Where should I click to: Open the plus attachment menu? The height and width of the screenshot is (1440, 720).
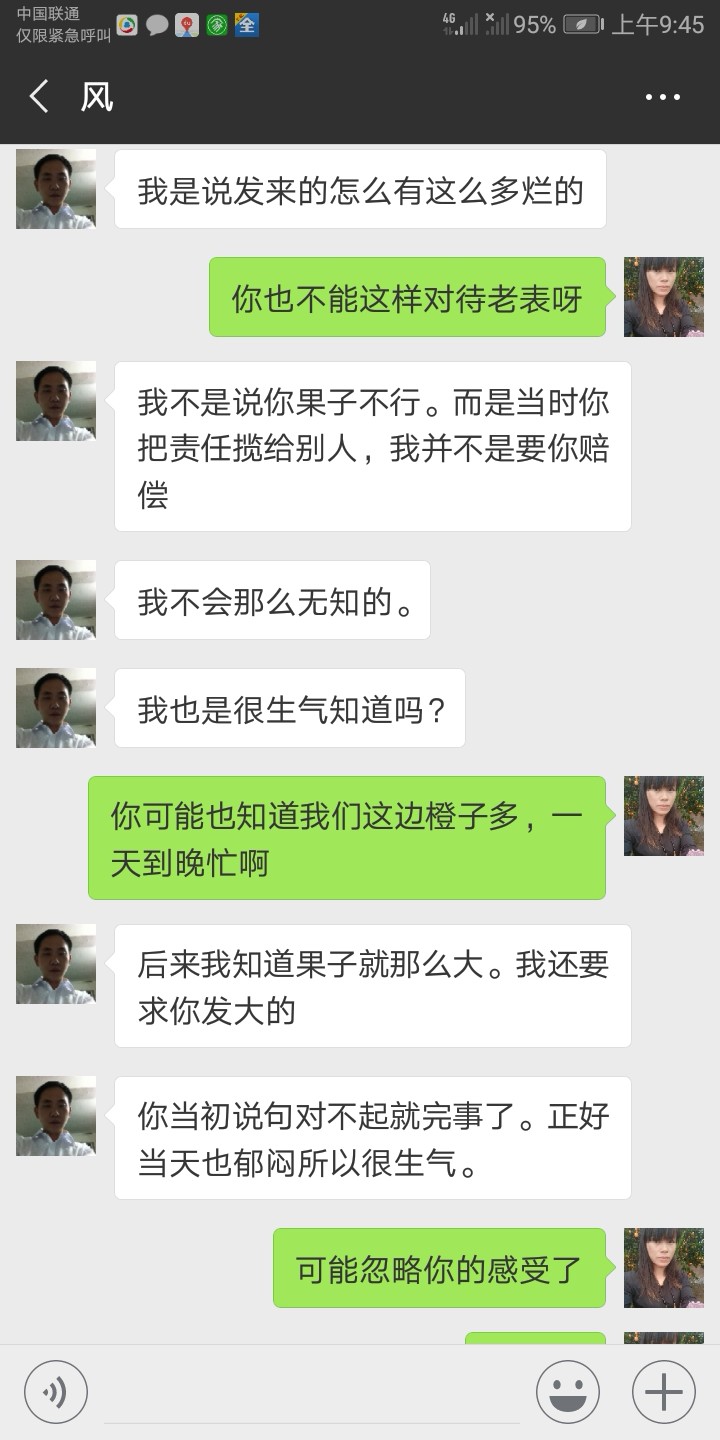664,1392
